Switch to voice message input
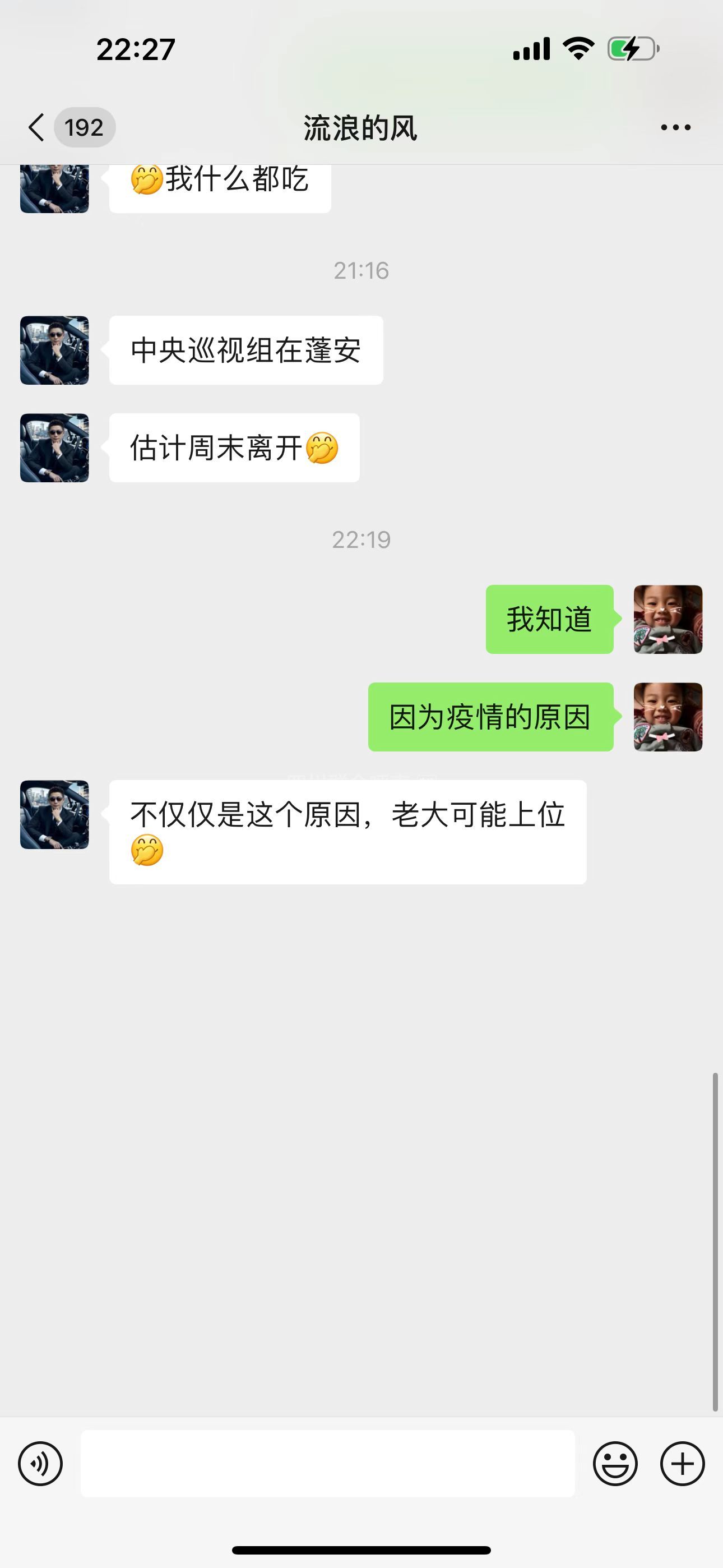The image size is (723, 1568). [40, 1463]
